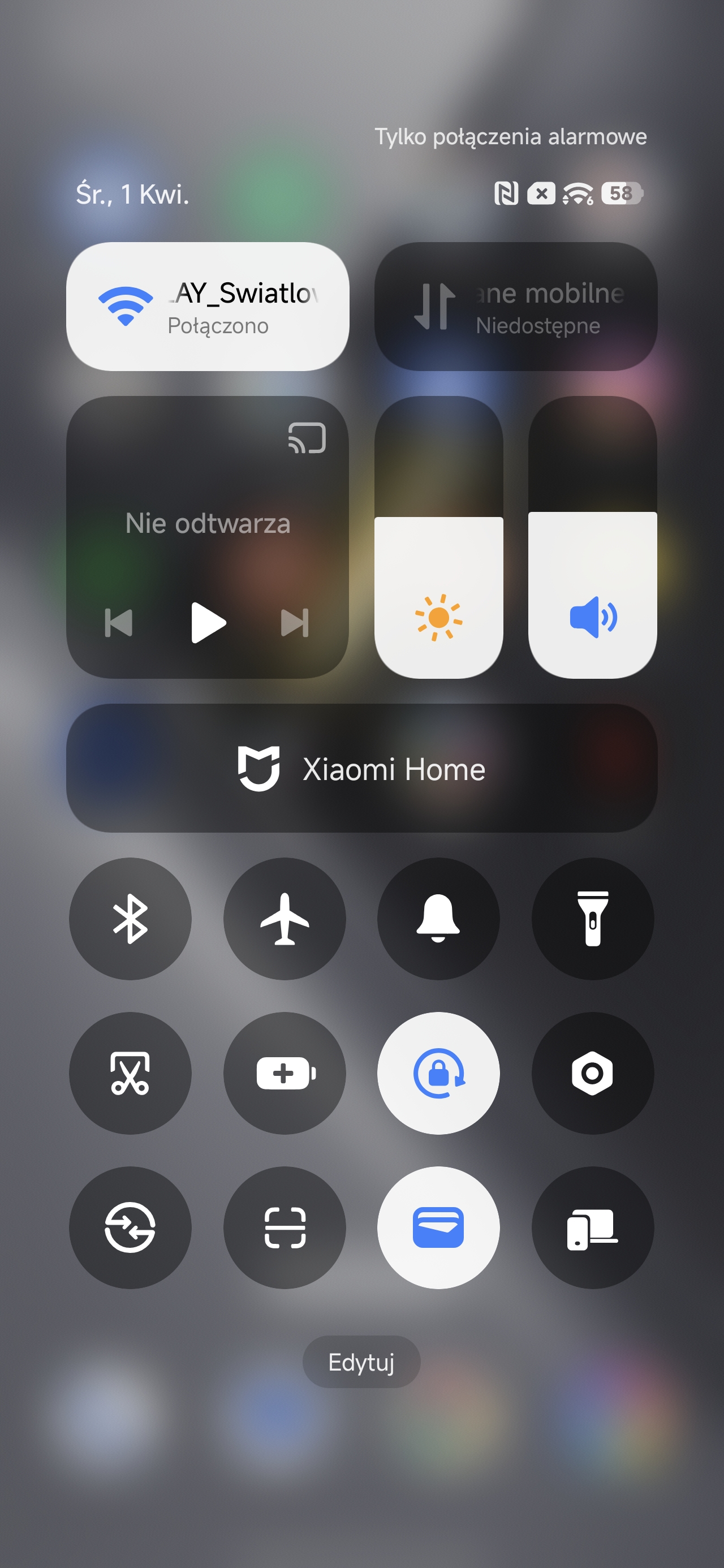Image resolution: width=724 pixels, height=1568 pixels.
Task: Toggle the rotation lock
Action: (438, 1072)
